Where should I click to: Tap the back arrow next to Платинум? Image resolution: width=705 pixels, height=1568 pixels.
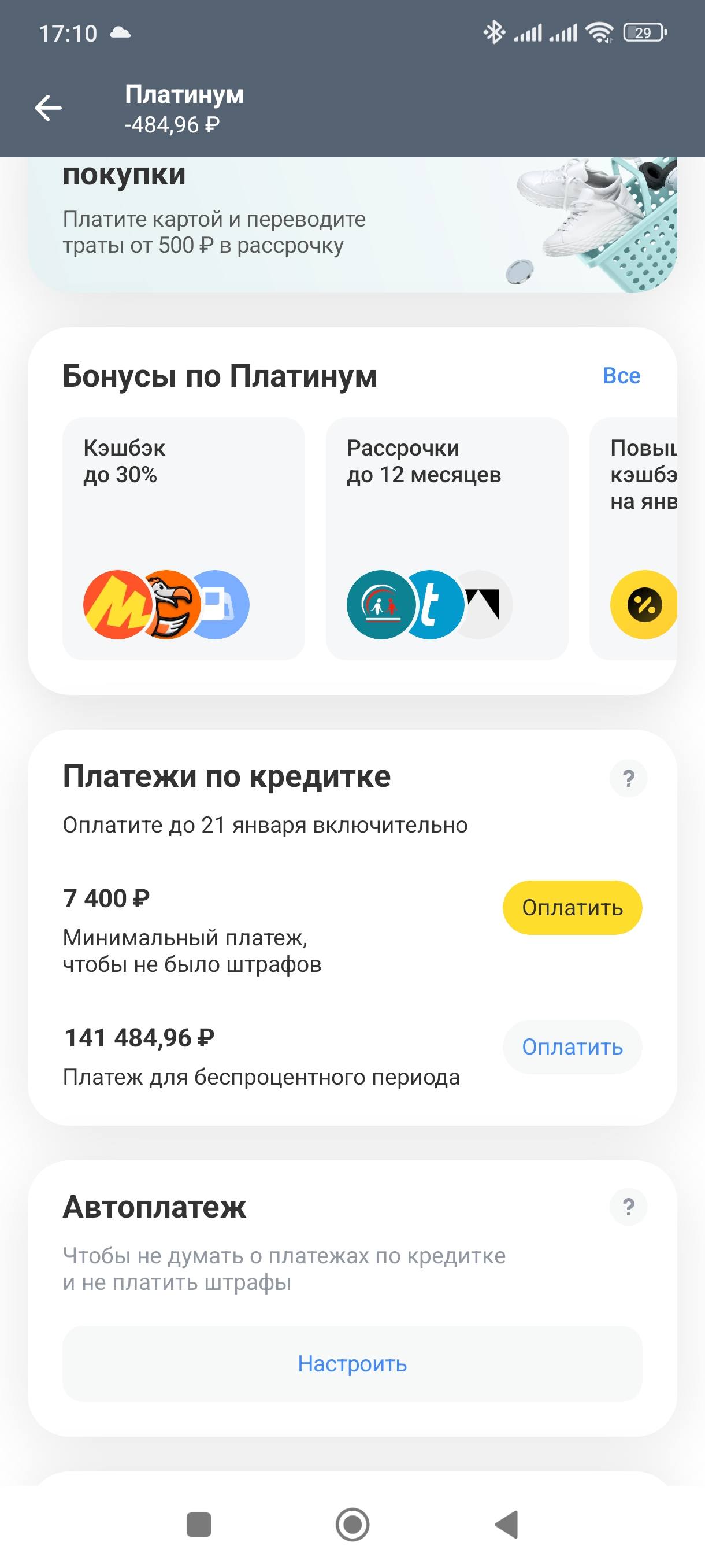[50, 108]
